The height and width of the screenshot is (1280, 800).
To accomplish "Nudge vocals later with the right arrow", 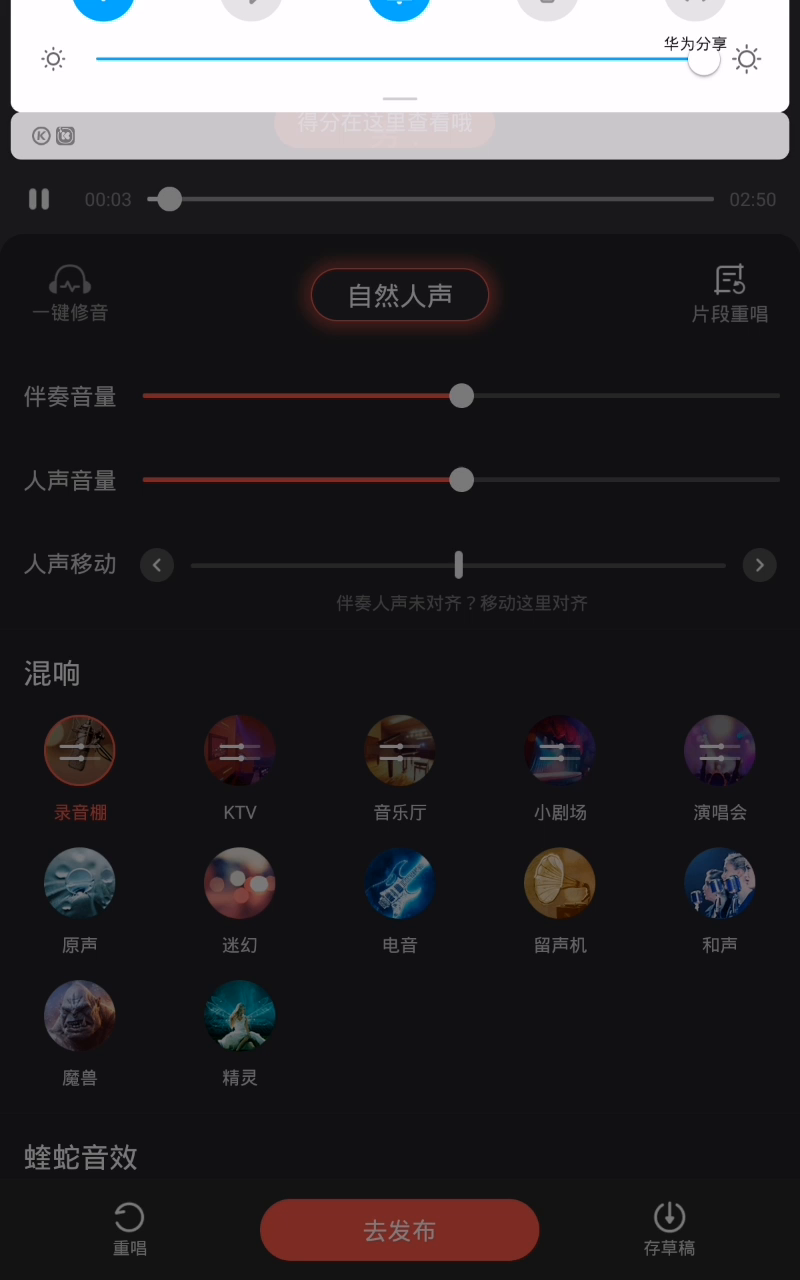I will 759,565.
